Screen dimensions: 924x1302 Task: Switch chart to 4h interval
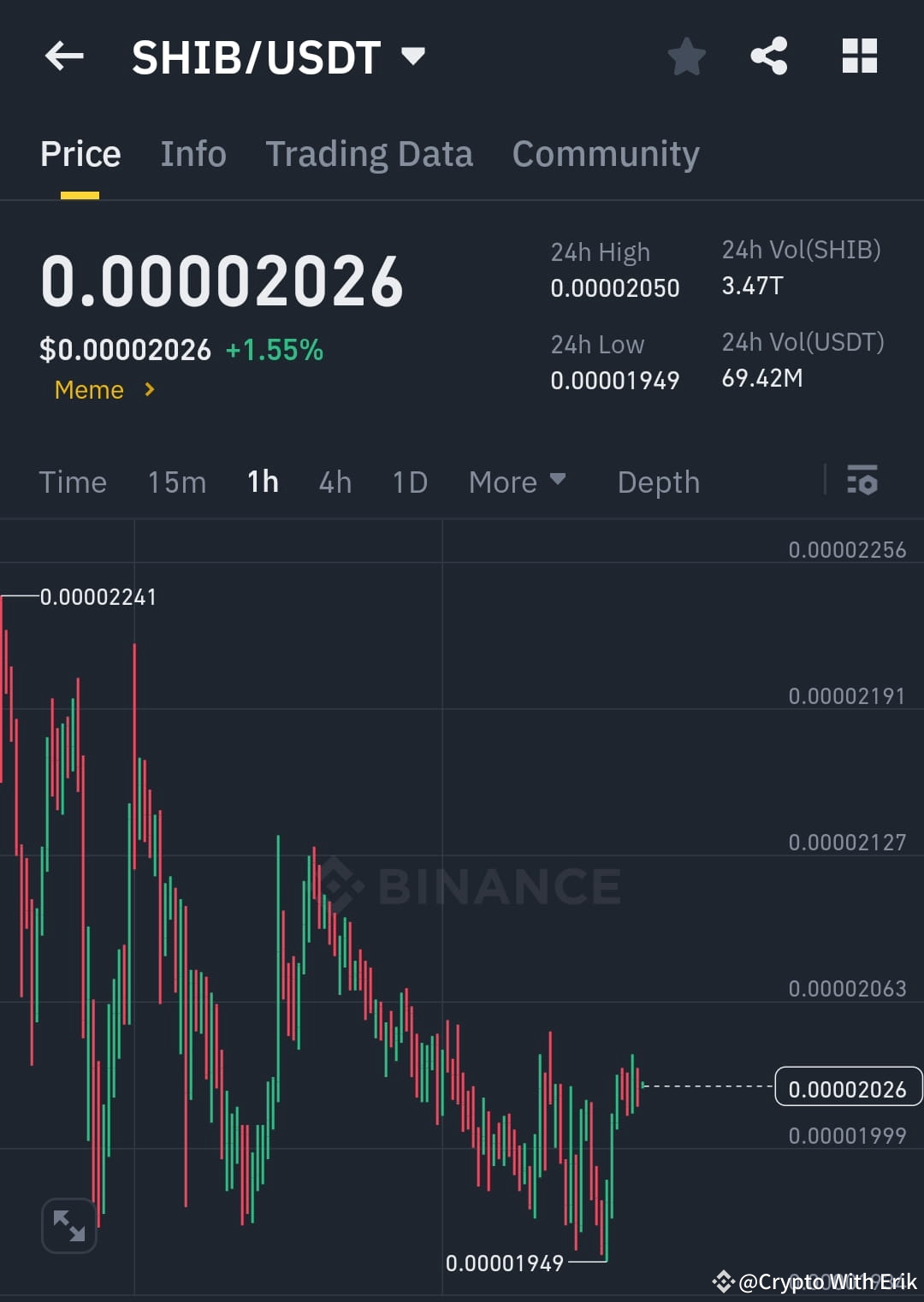point(334,481)
